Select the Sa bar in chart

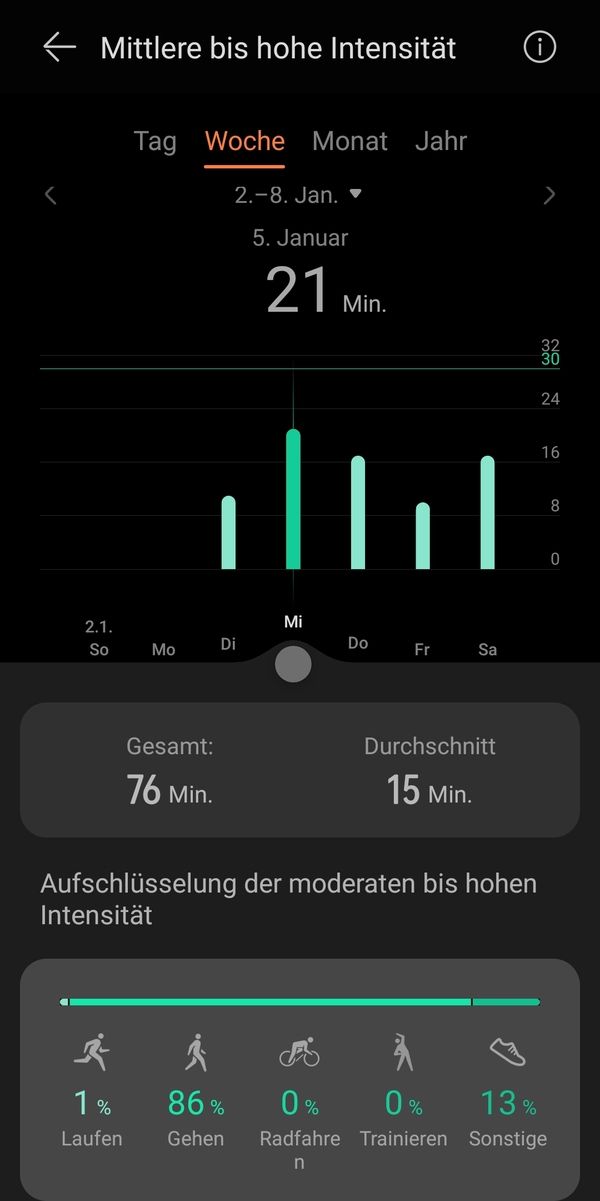(487, 513)
